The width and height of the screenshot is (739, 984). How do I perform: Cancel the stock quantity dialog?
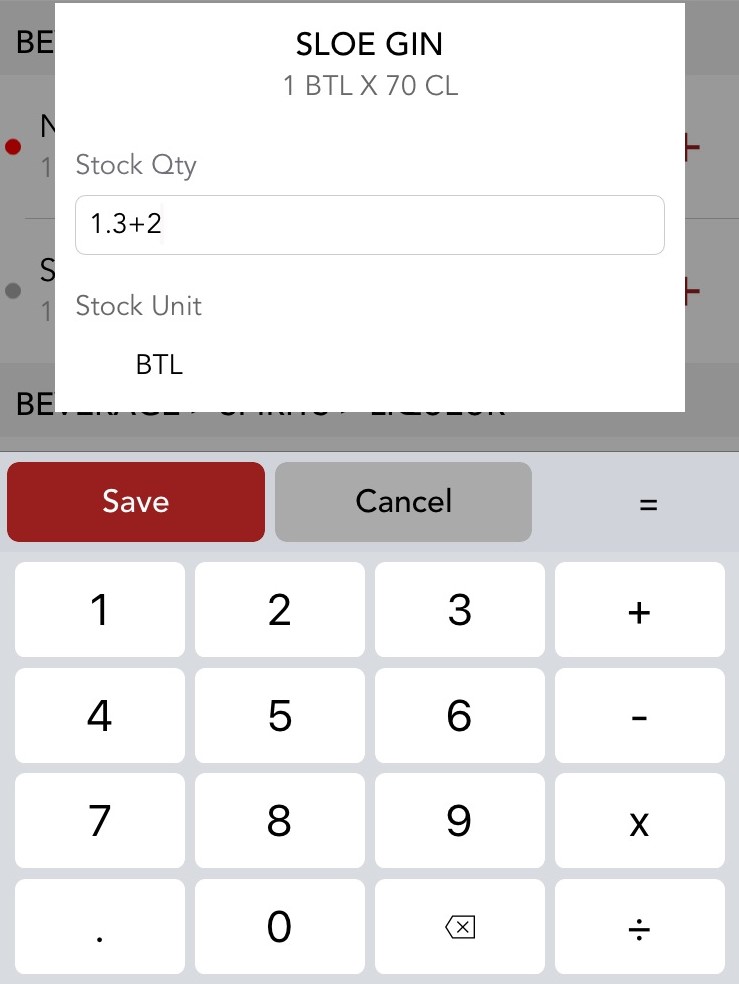pyautogui.click(x=403, y=502)
